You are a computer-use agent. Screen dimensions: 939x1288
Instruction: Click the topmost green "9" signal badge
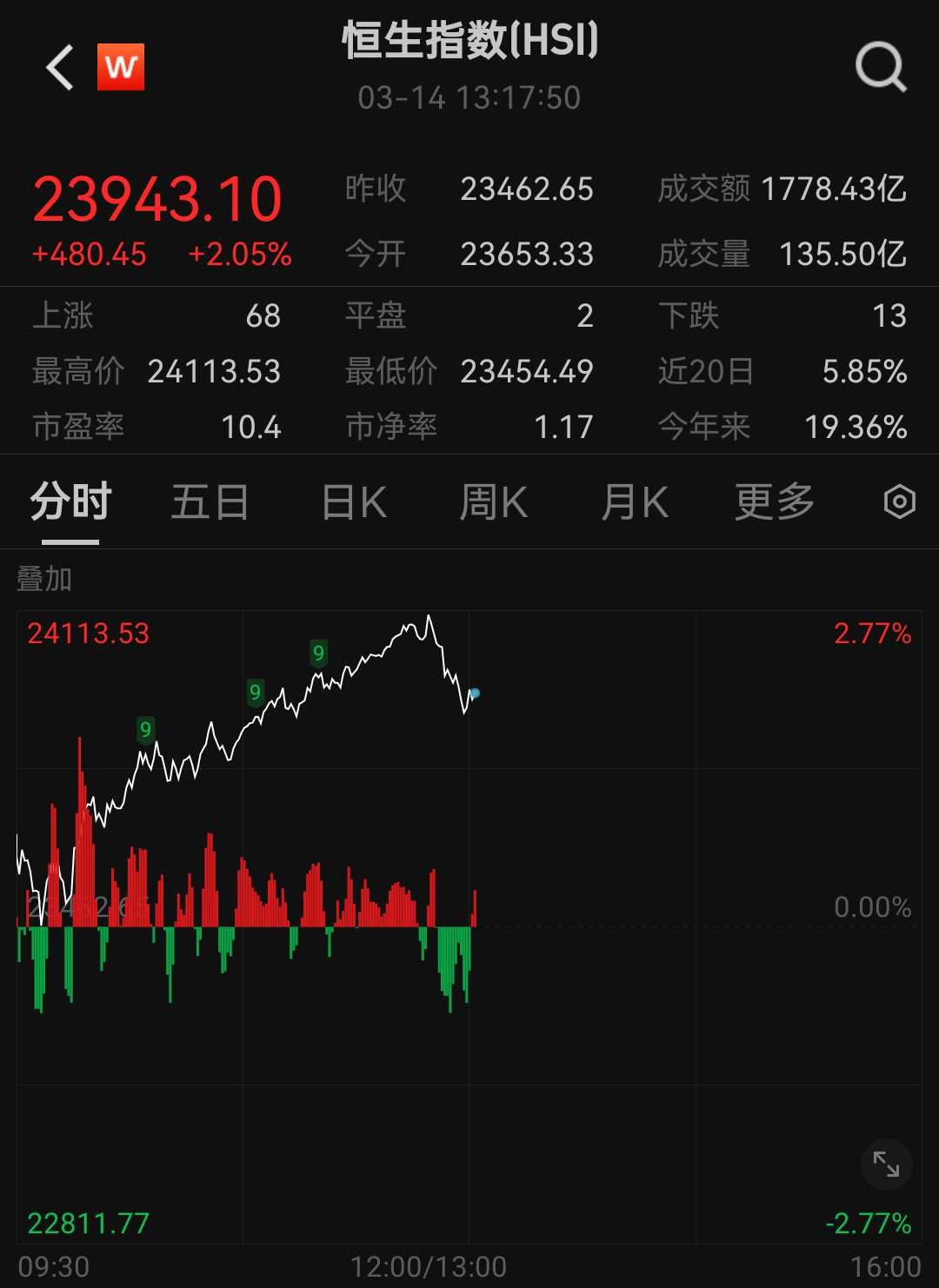[x=319, y=652]
